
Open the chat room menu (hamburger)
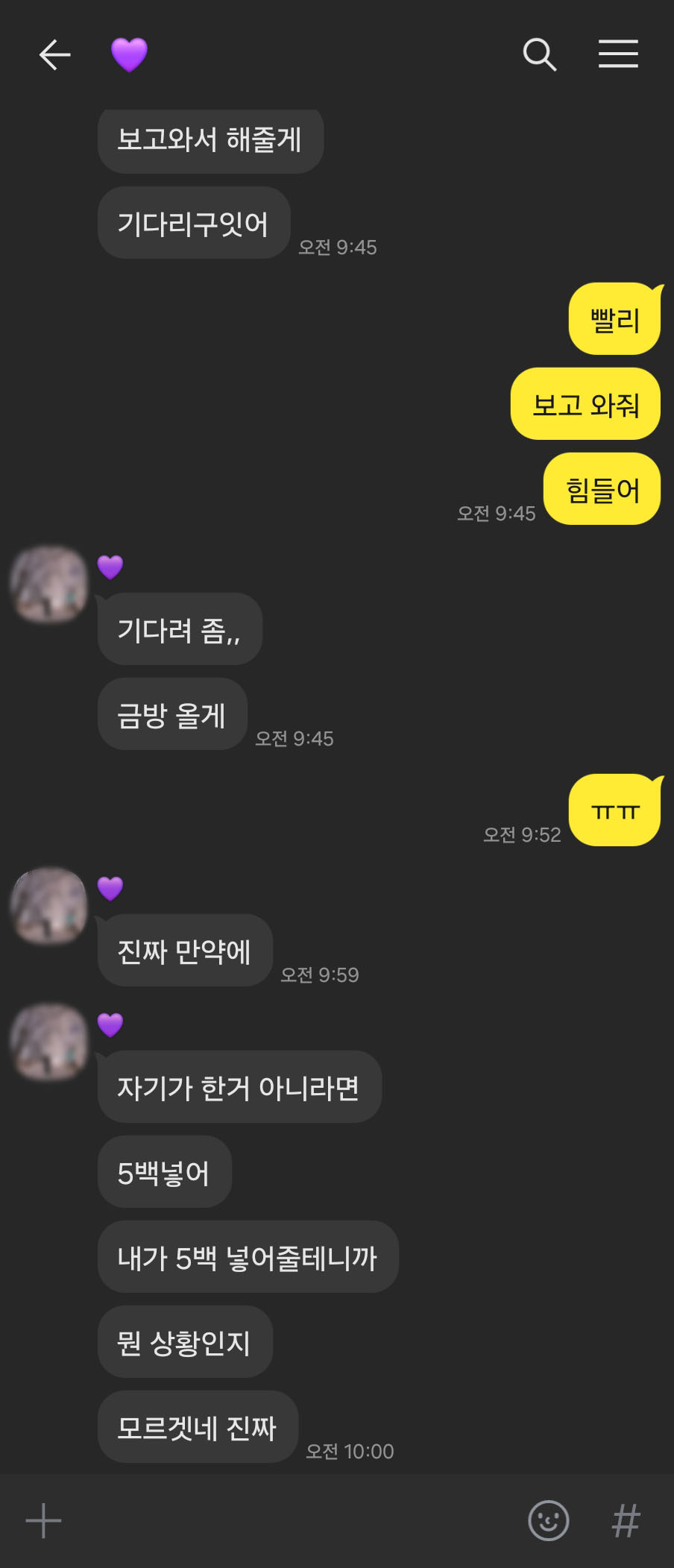click(x=618, y=54)
